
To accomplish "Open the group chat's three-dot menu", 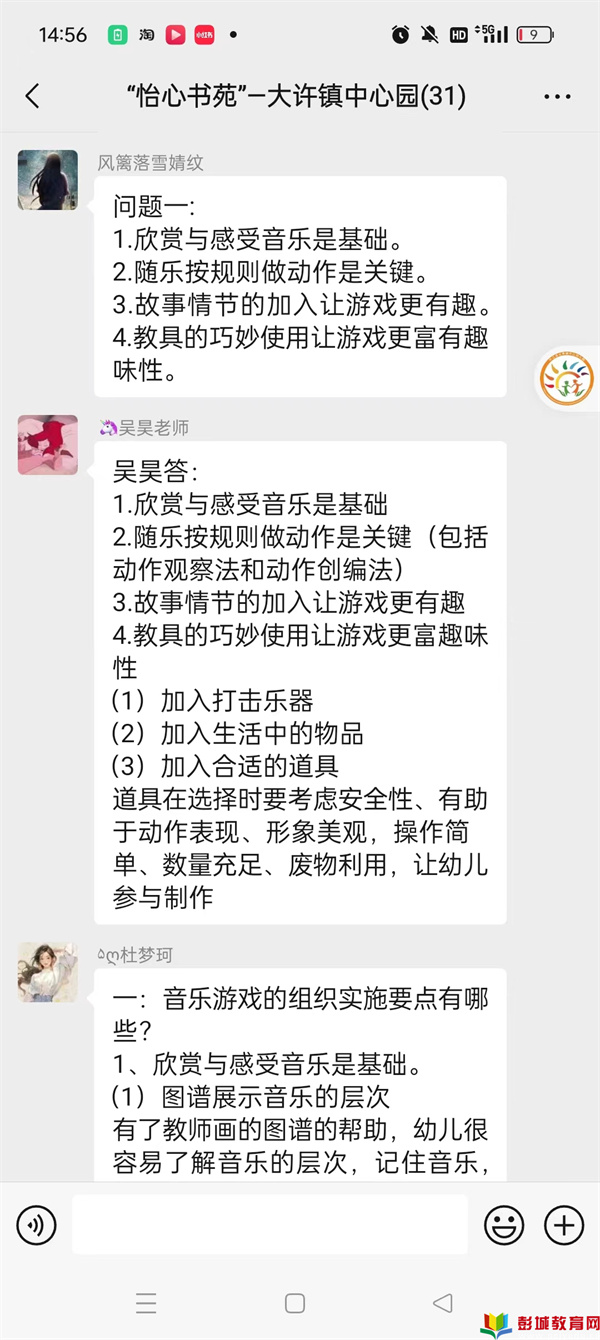I will 557,97.
